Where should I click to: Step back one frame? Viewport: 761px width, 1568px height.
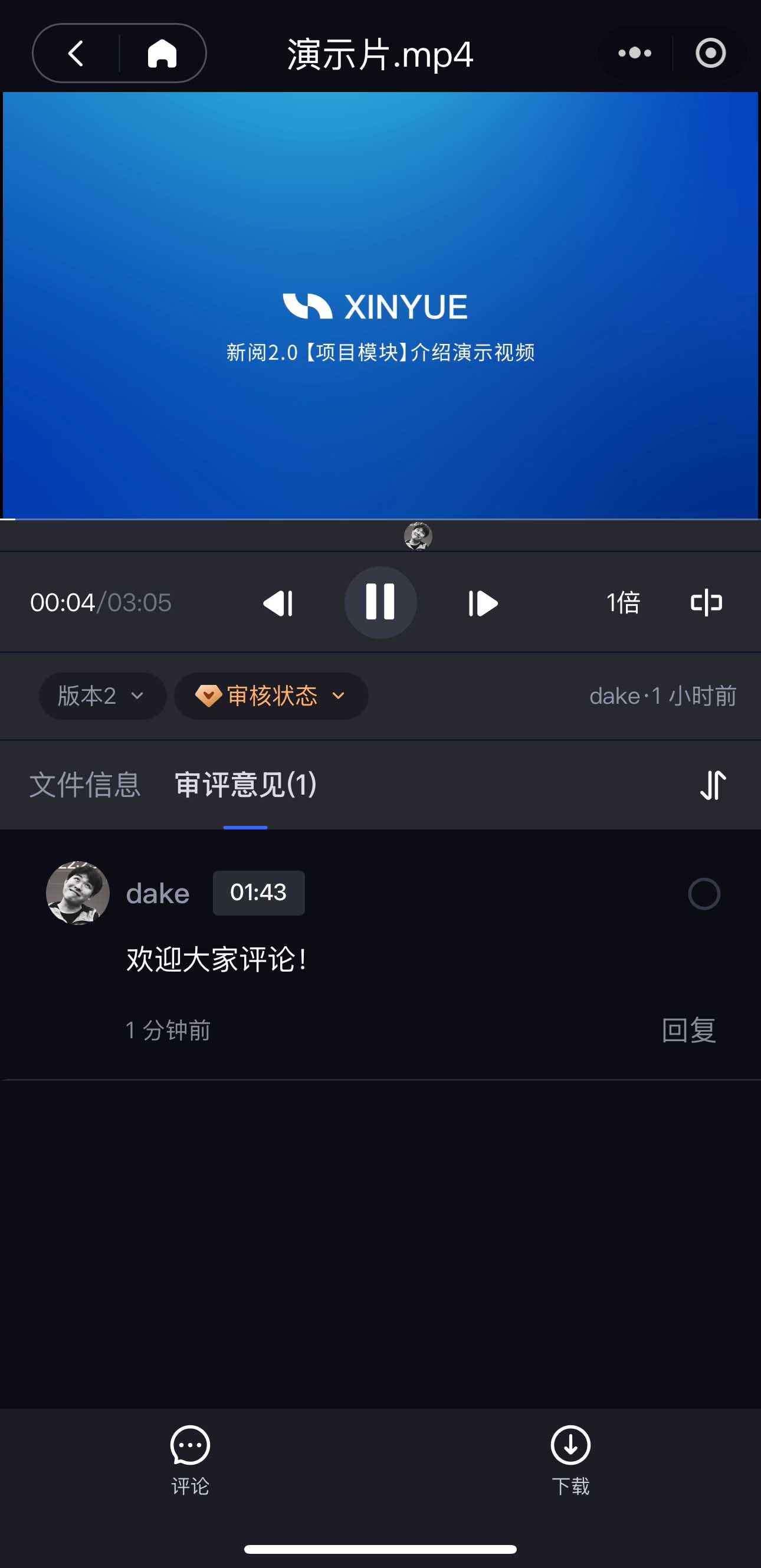[278, 603]
